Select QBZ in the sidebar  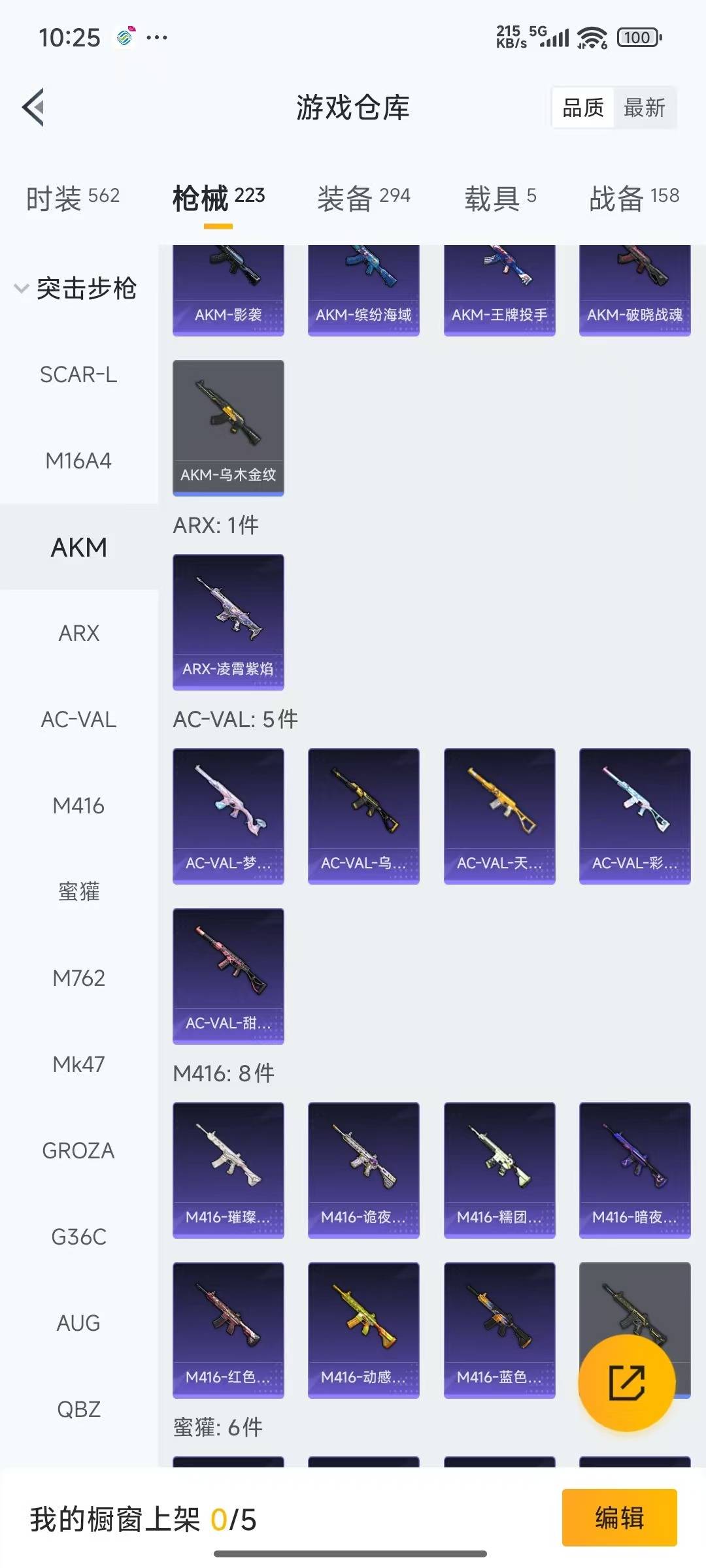tap(78, 1409)
